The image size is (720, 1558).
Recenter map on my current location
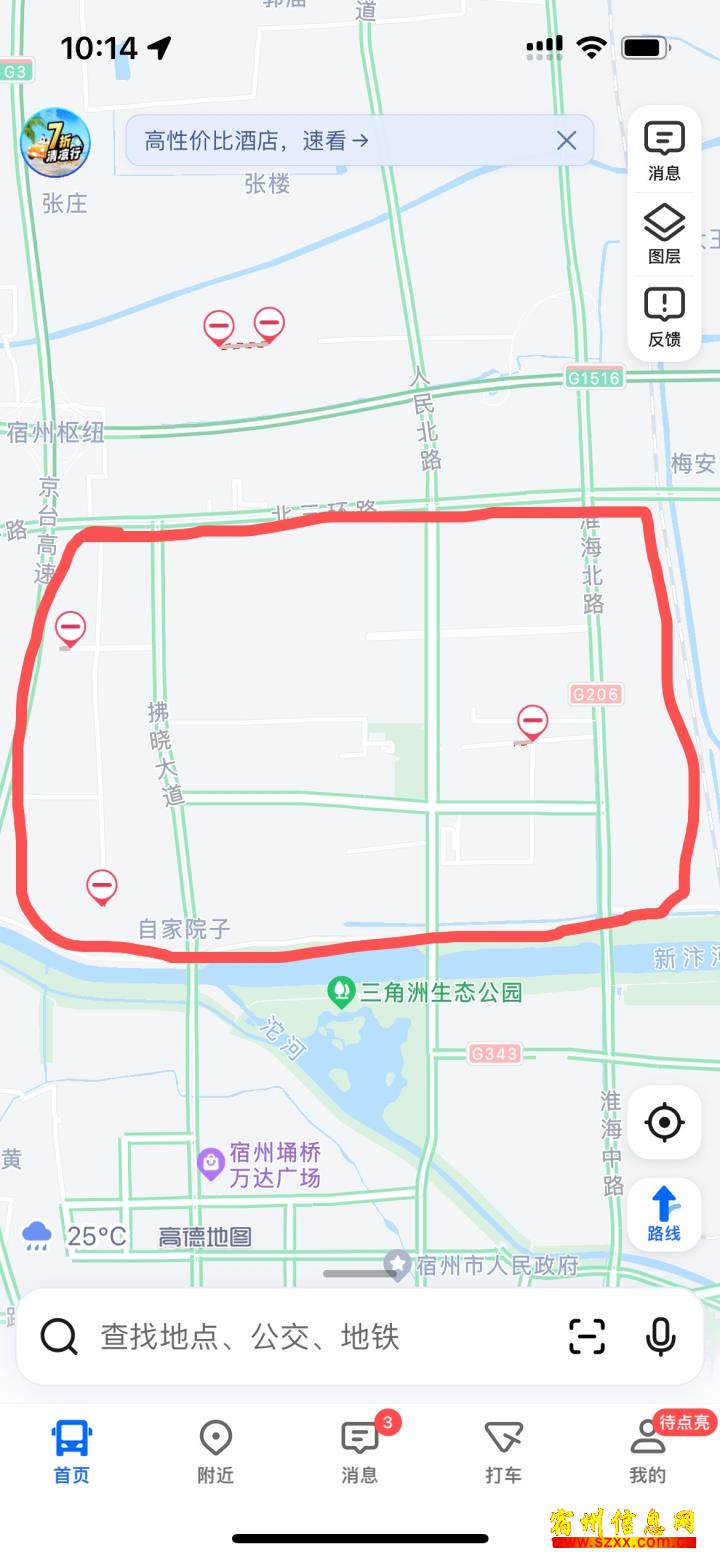664,1123
